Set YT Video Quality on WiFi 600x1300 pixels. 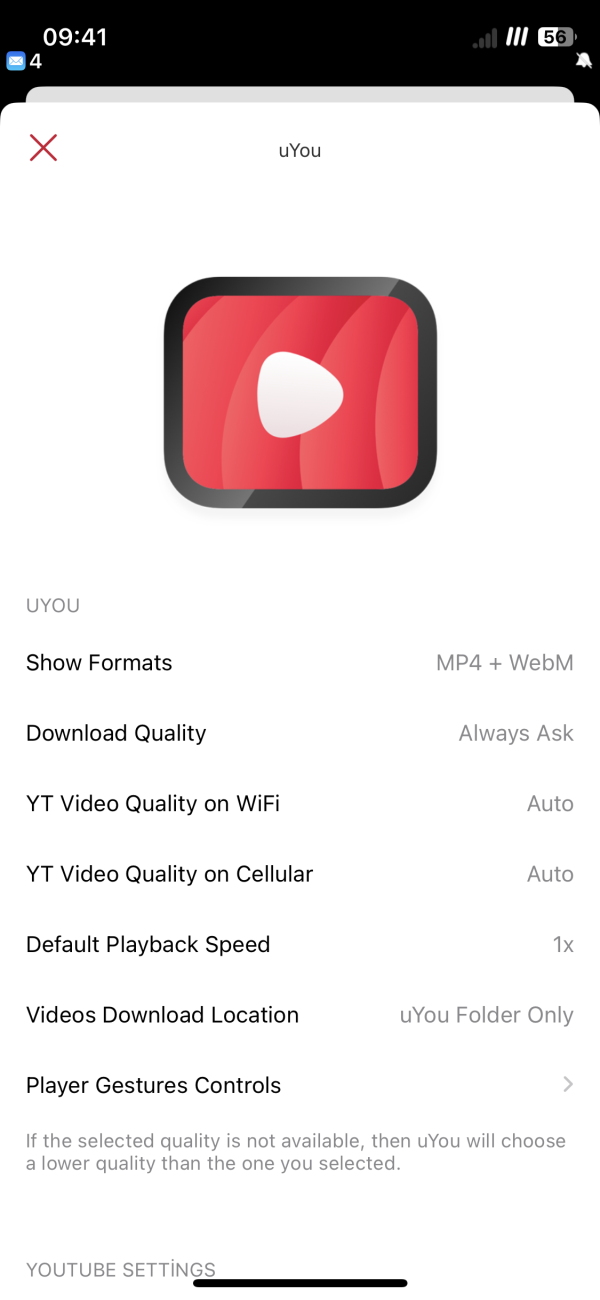pyautogui.click(x=300, y=804)
